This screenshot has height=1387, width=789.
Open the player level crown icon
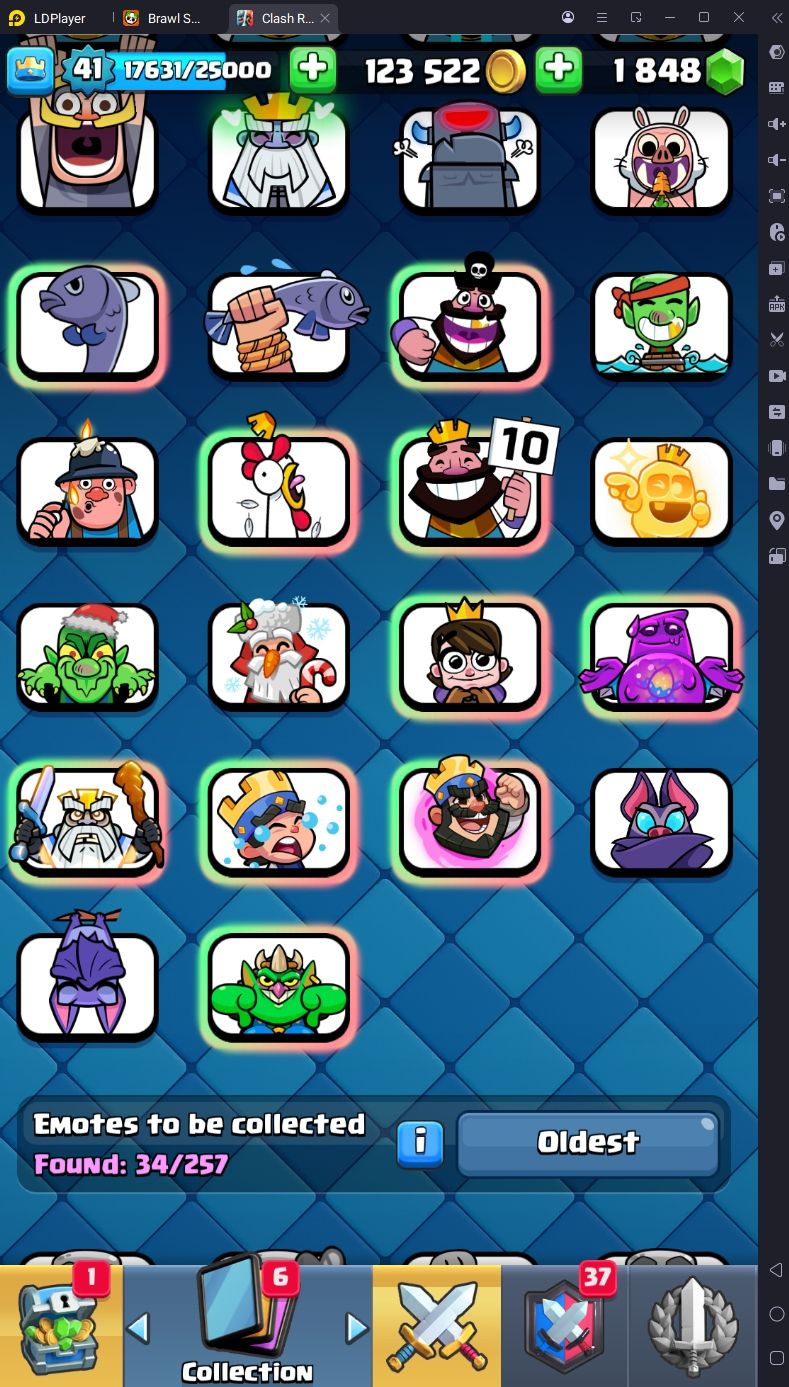click(x=30, y=70)
